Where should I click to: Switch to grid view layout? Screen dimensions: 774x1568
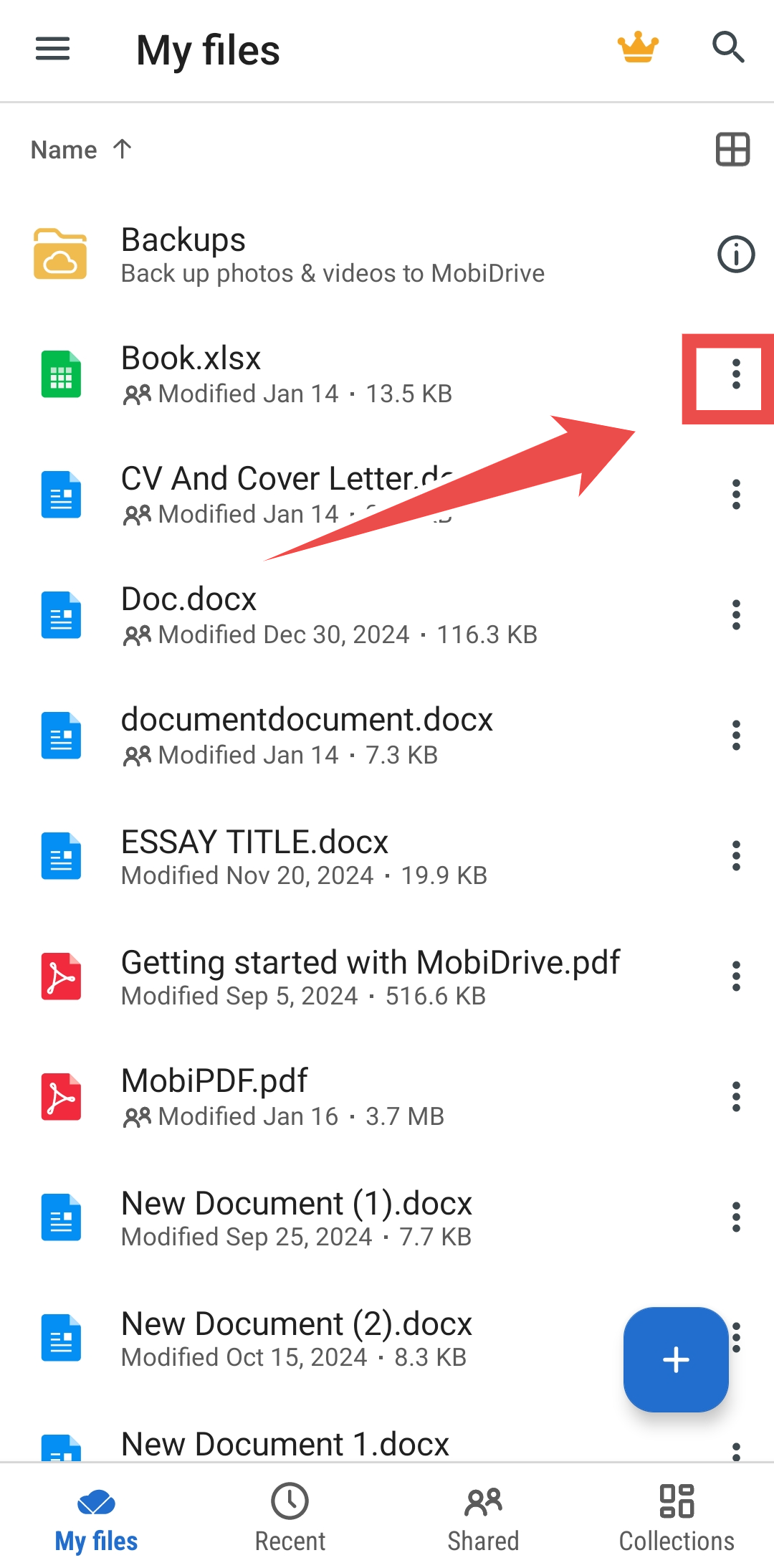(x=732, y=150)
